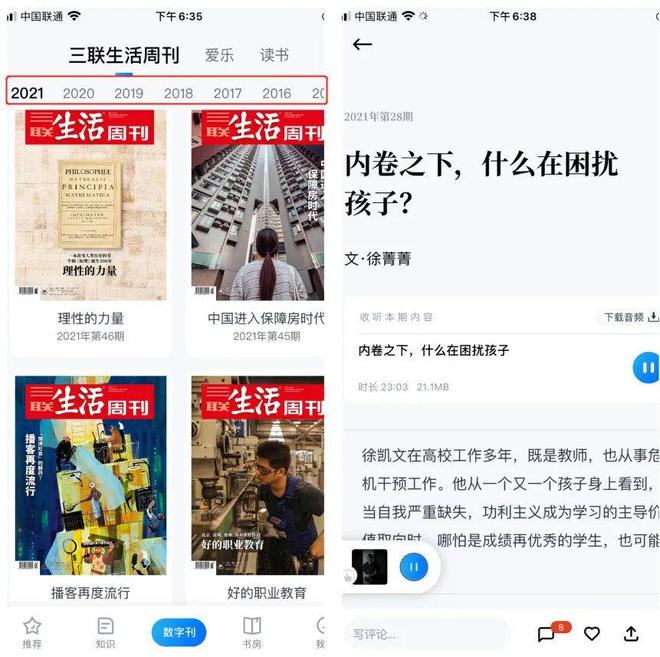660x657 pixels.
Task: Tap the 写评论 comment field
Action: 425,634
